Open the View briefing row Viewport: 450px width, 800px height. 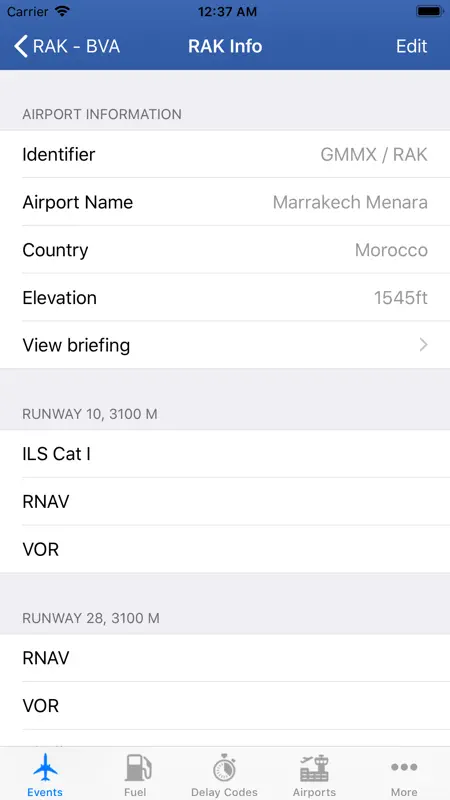[x=225, y=345]
